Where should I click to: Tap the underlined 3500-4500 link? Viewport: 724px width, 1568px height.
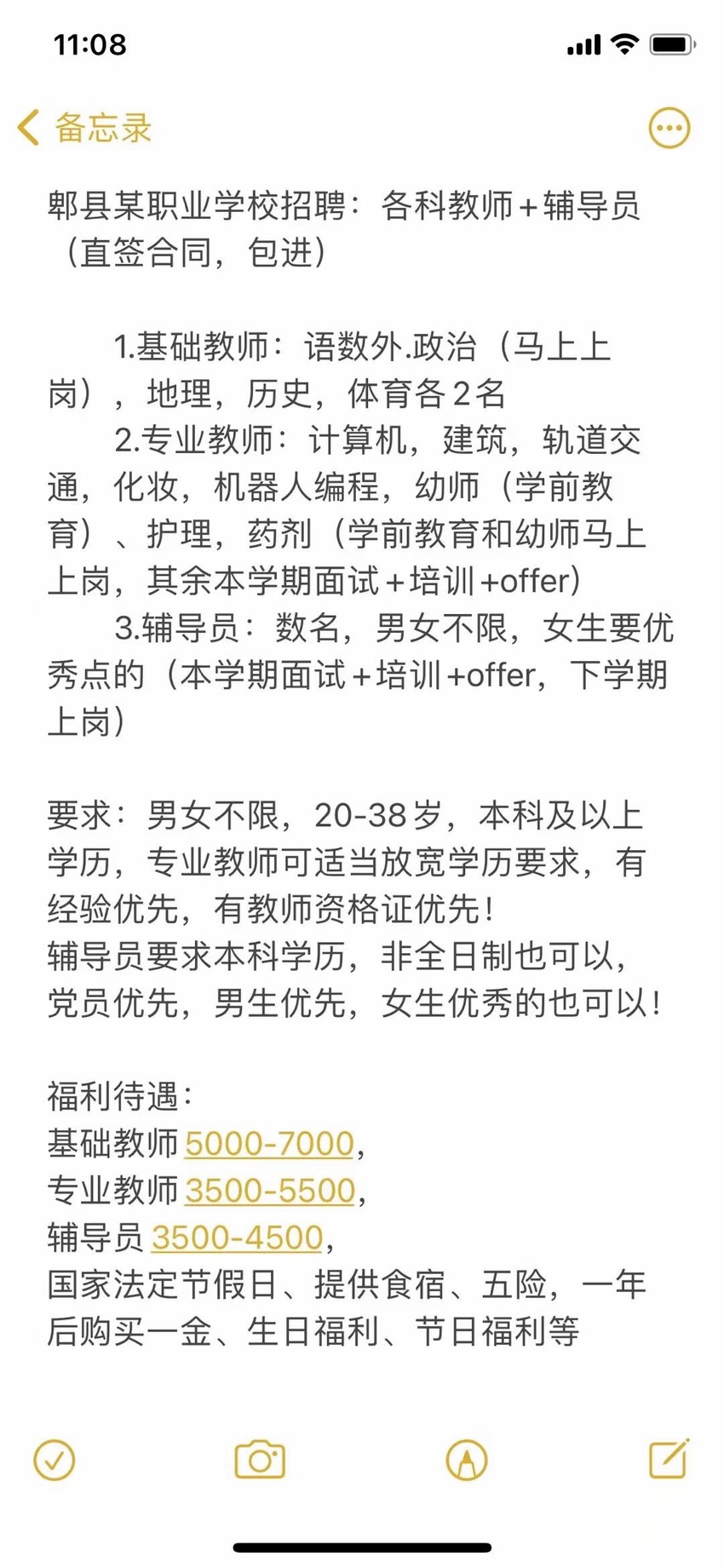click(237, 1237)
